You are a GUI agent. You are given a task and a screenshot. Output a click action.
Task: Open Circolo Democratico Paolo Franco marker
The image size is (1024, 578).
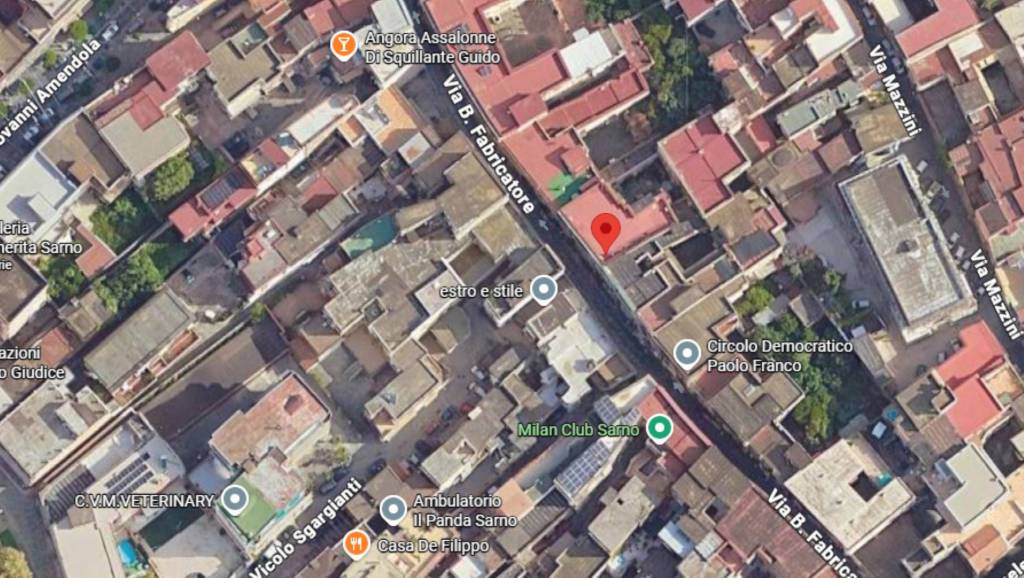point(687,354)
